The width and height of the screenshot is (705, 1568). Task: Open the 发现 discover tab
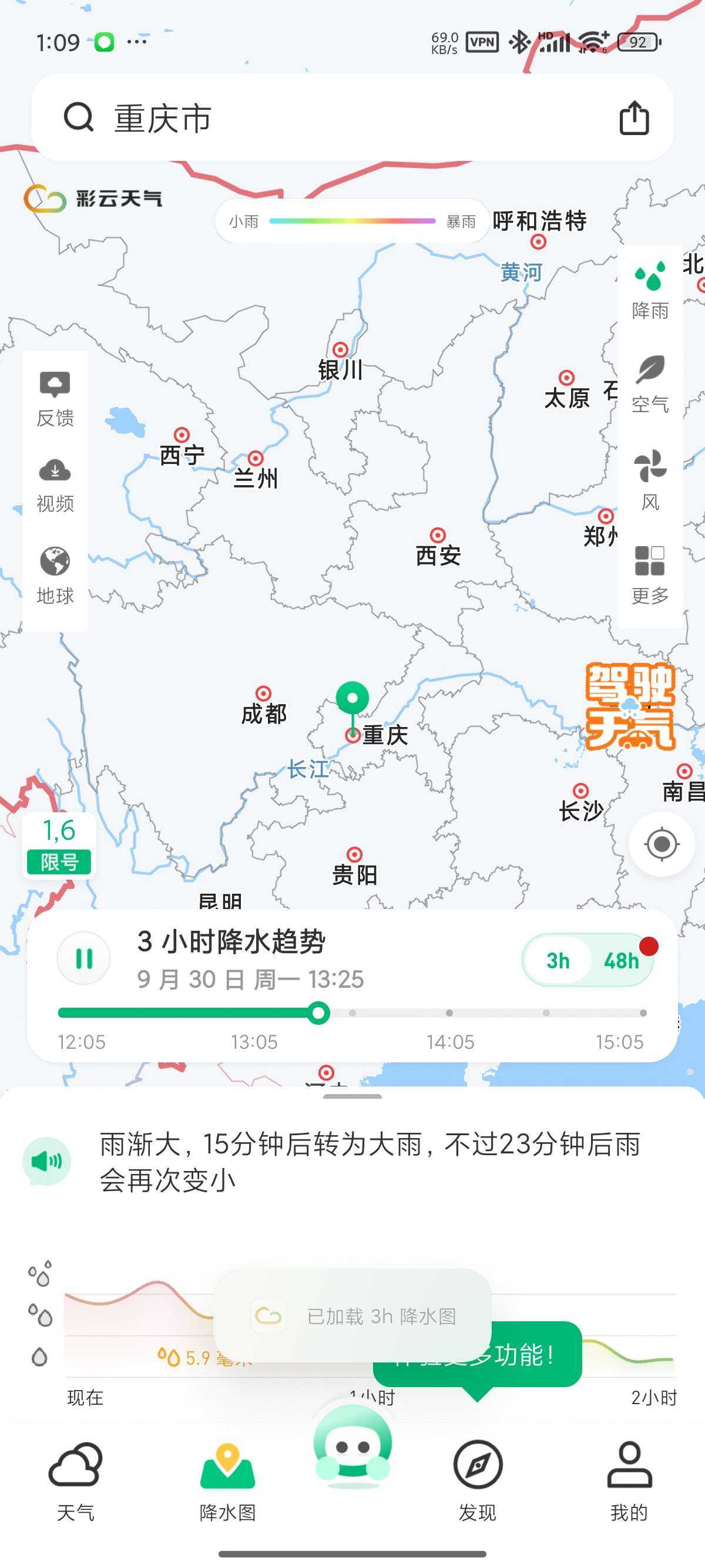[477, 1480]
